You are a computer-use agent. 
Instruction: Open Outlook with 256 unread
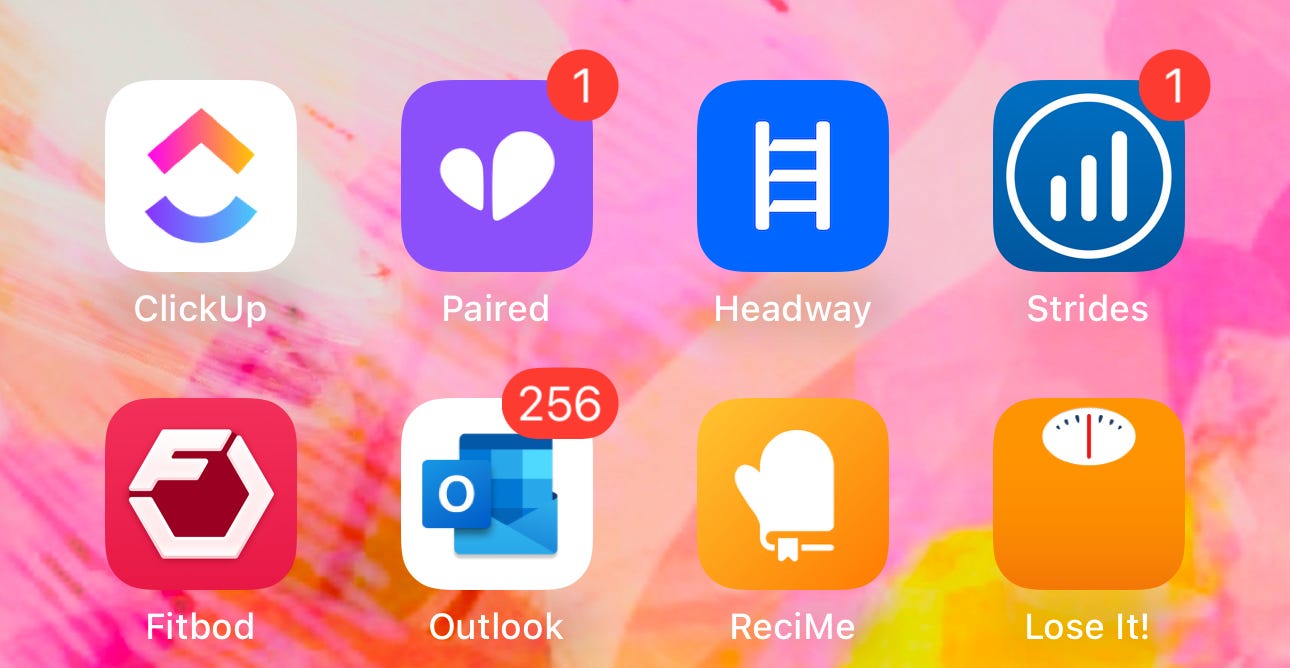click(496, 494)
